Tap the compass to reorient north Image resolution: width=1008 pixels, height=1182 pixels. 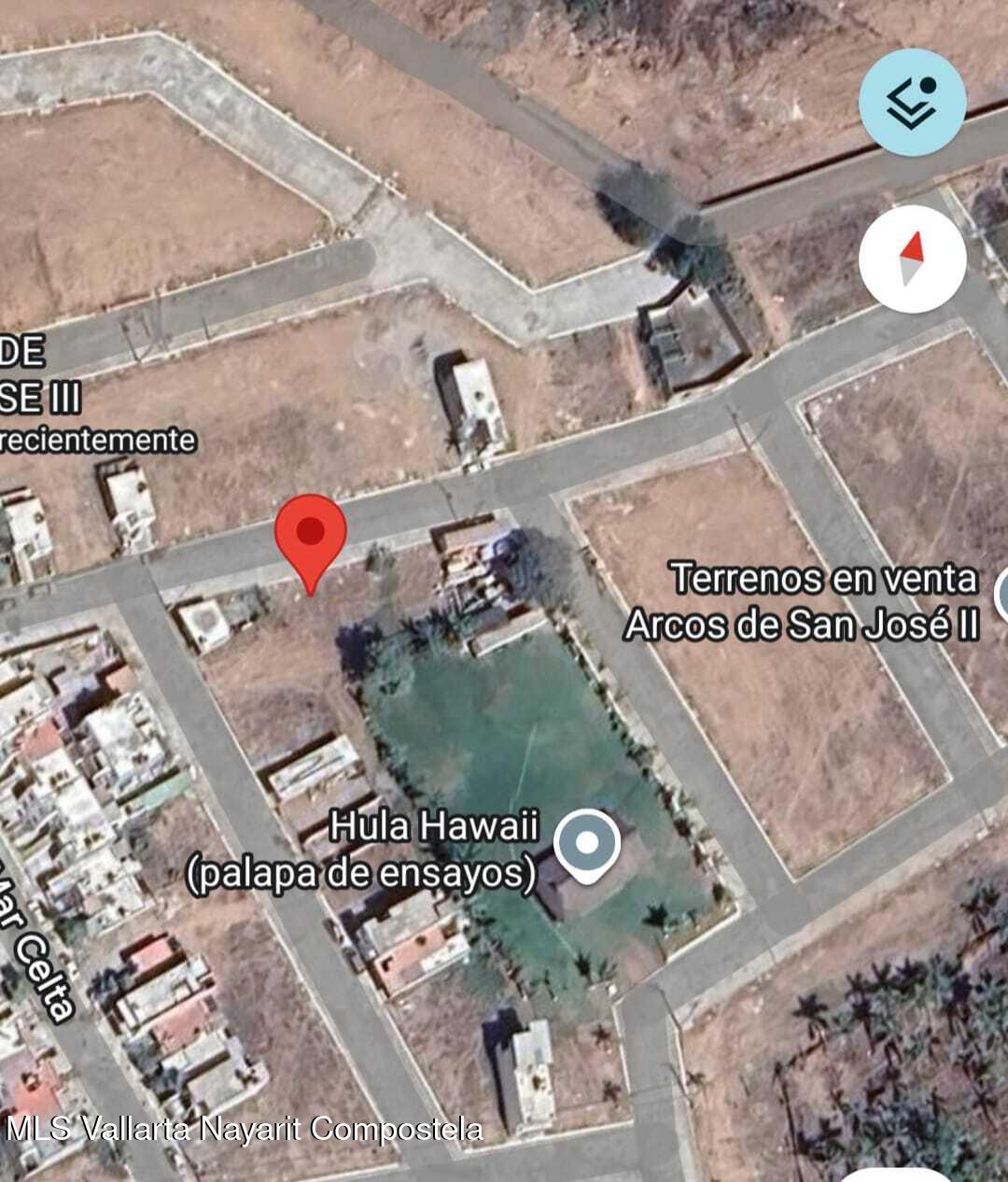tap(912, 259)
